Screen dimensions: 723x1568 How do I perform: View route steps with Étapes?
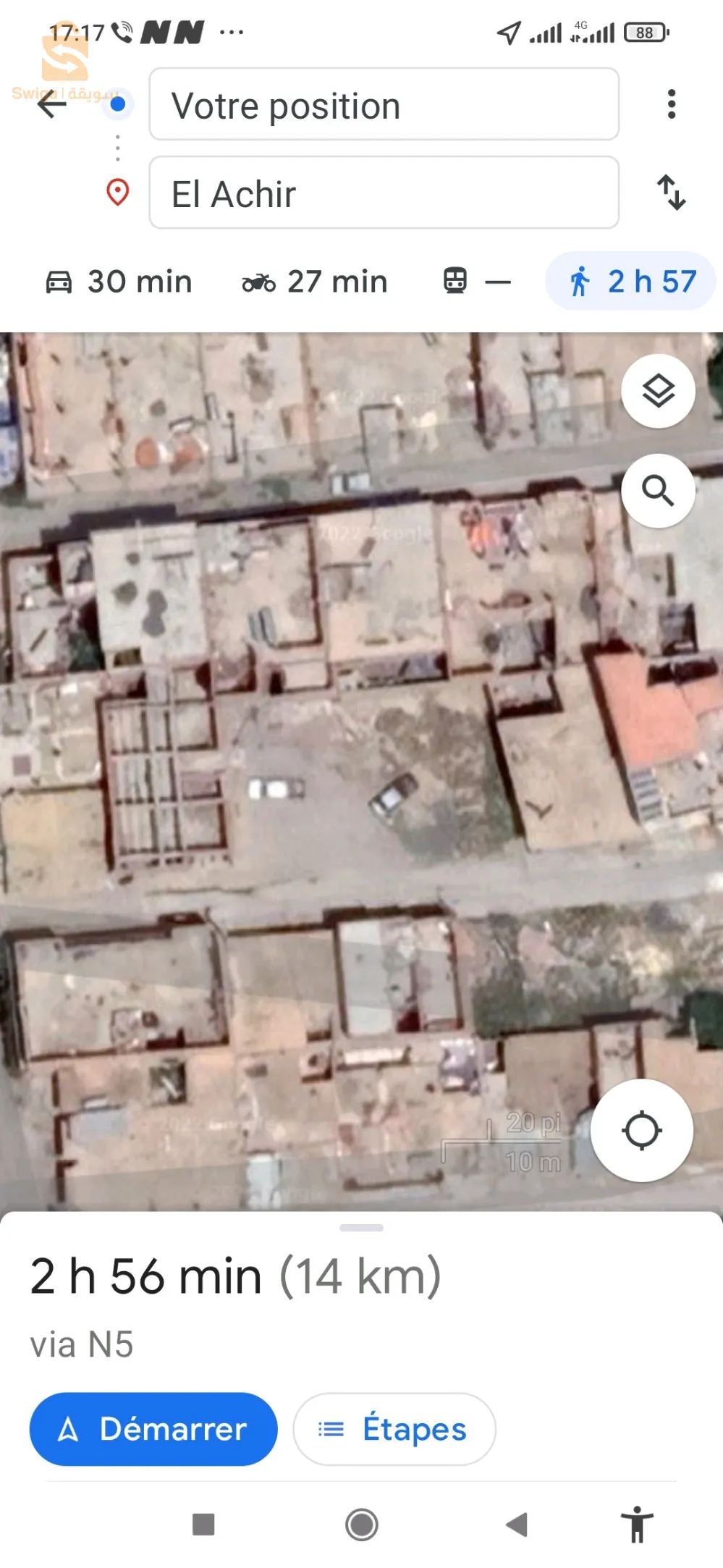pyautogui.click(x=394, y=1429)
